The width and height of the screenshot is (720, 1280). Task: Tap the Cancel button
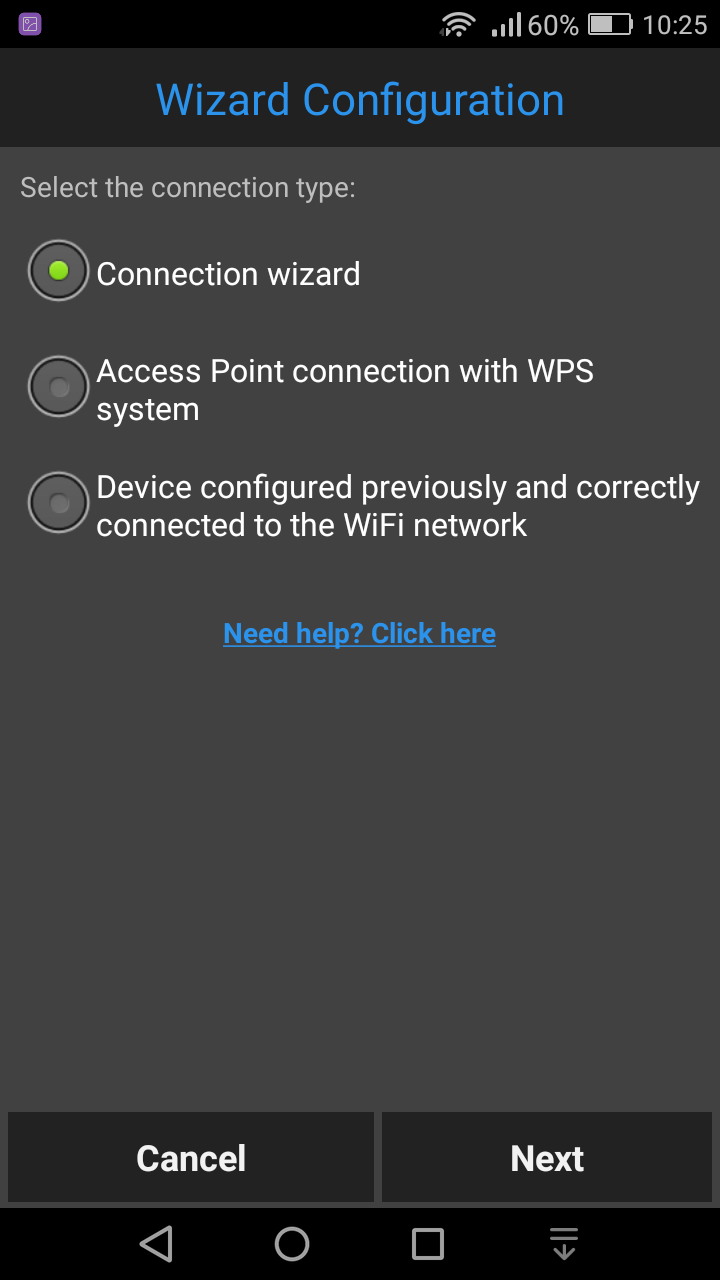191,1157
